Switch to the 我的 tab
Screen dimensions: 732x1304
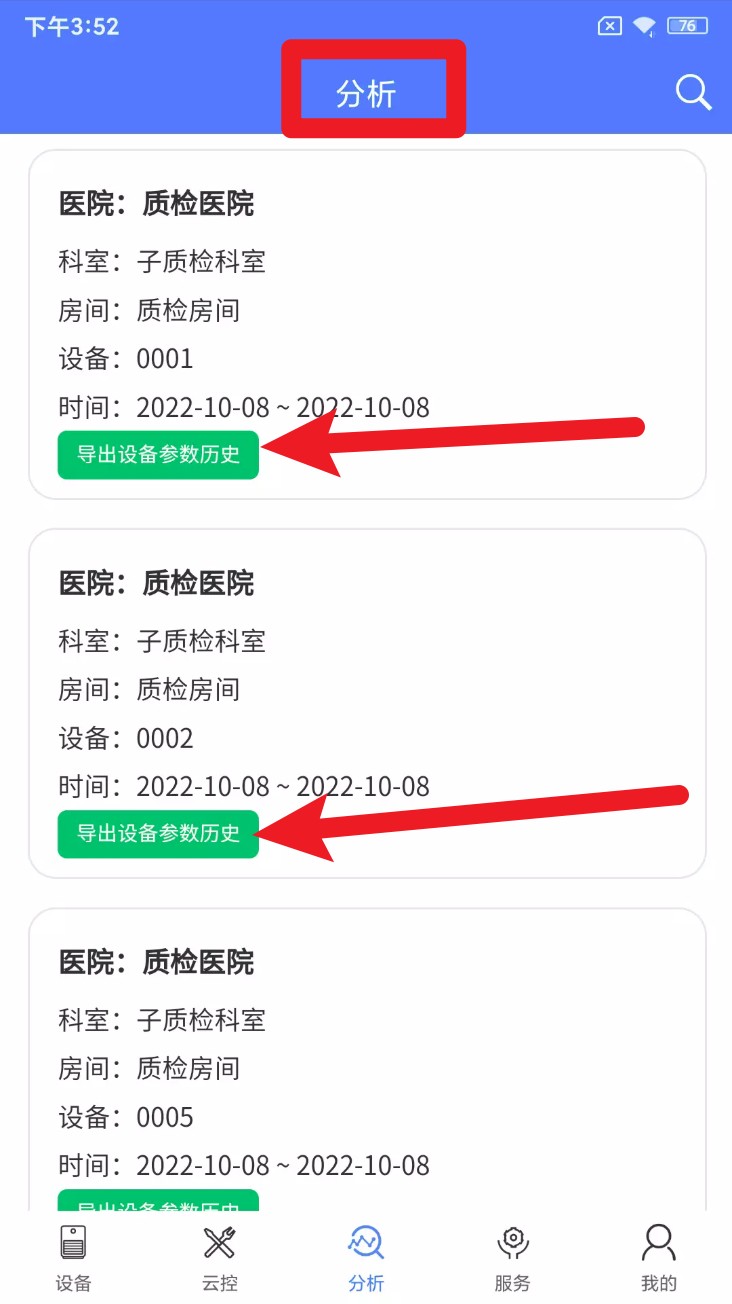pyautogui.click(x=658, y=1283)
